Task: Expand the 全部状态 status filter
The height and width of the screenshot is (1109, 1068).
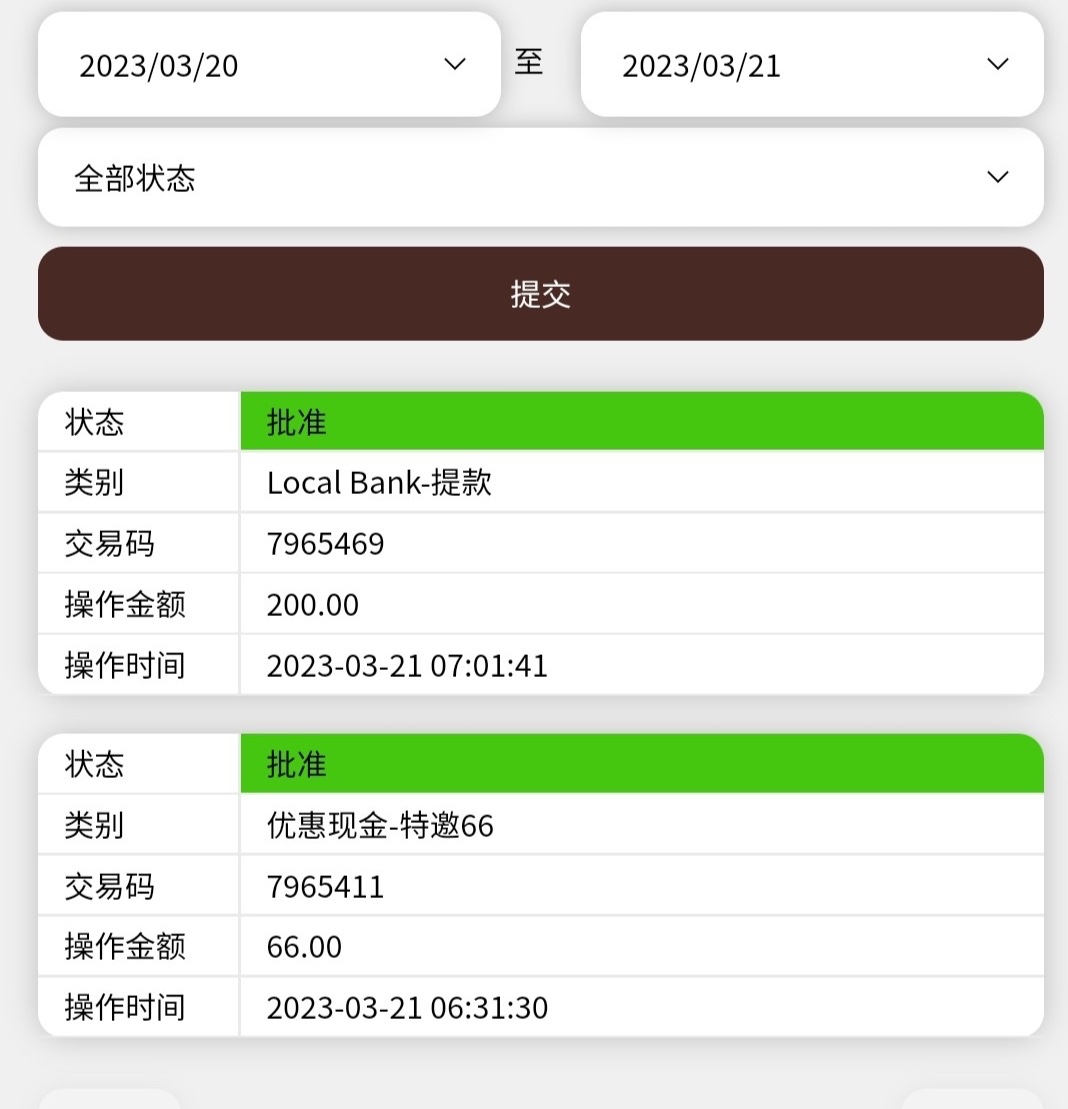Action: tap(540, 178)
